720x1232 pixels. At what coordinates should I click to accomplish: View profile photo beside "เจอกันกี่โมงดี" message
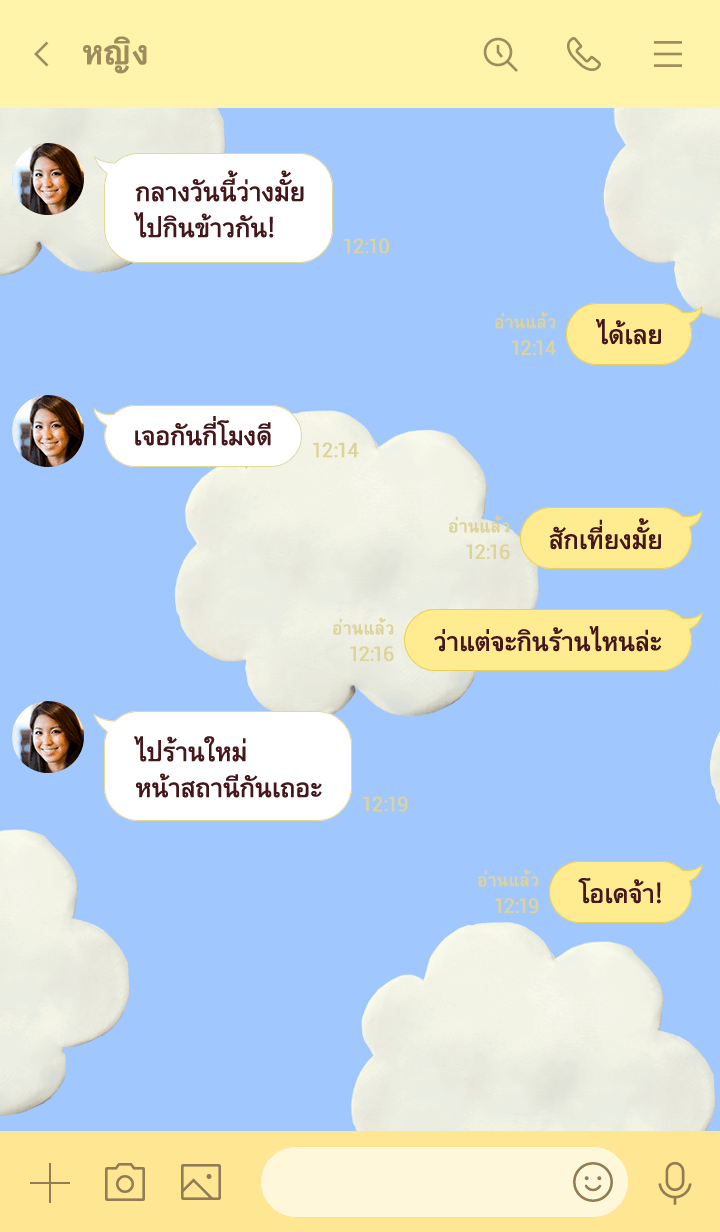pos(48,431)
